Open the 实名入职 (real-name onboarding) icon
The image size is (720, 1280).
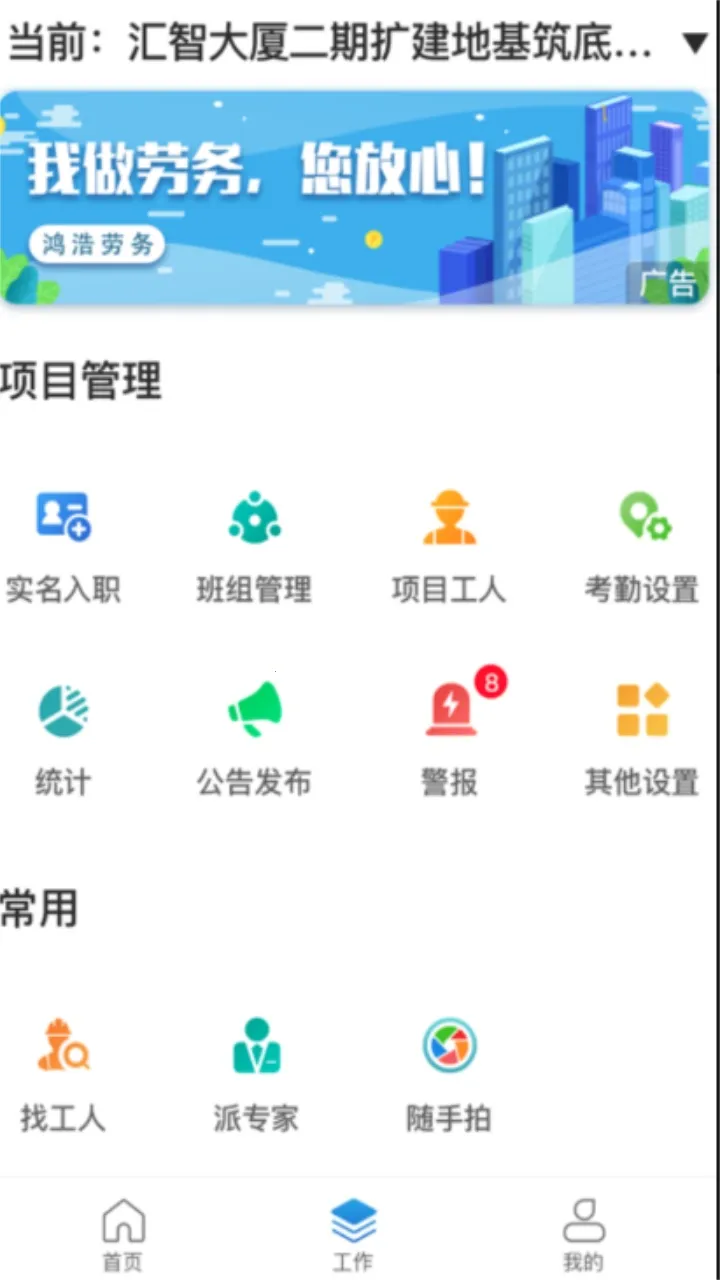64,516
